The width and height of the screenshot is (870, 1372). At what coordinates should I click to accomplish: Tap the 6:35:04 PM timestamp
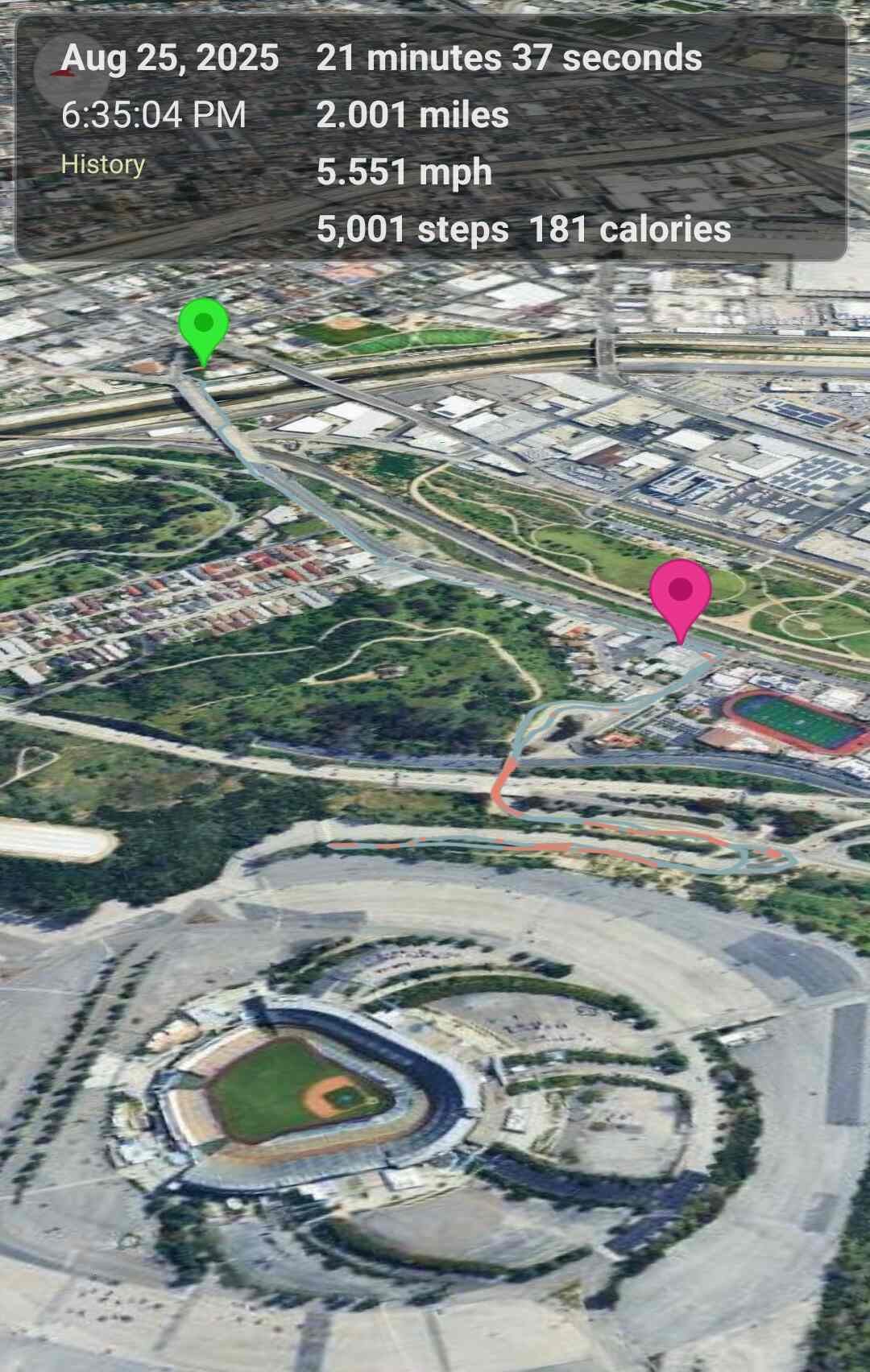point(153,114)
